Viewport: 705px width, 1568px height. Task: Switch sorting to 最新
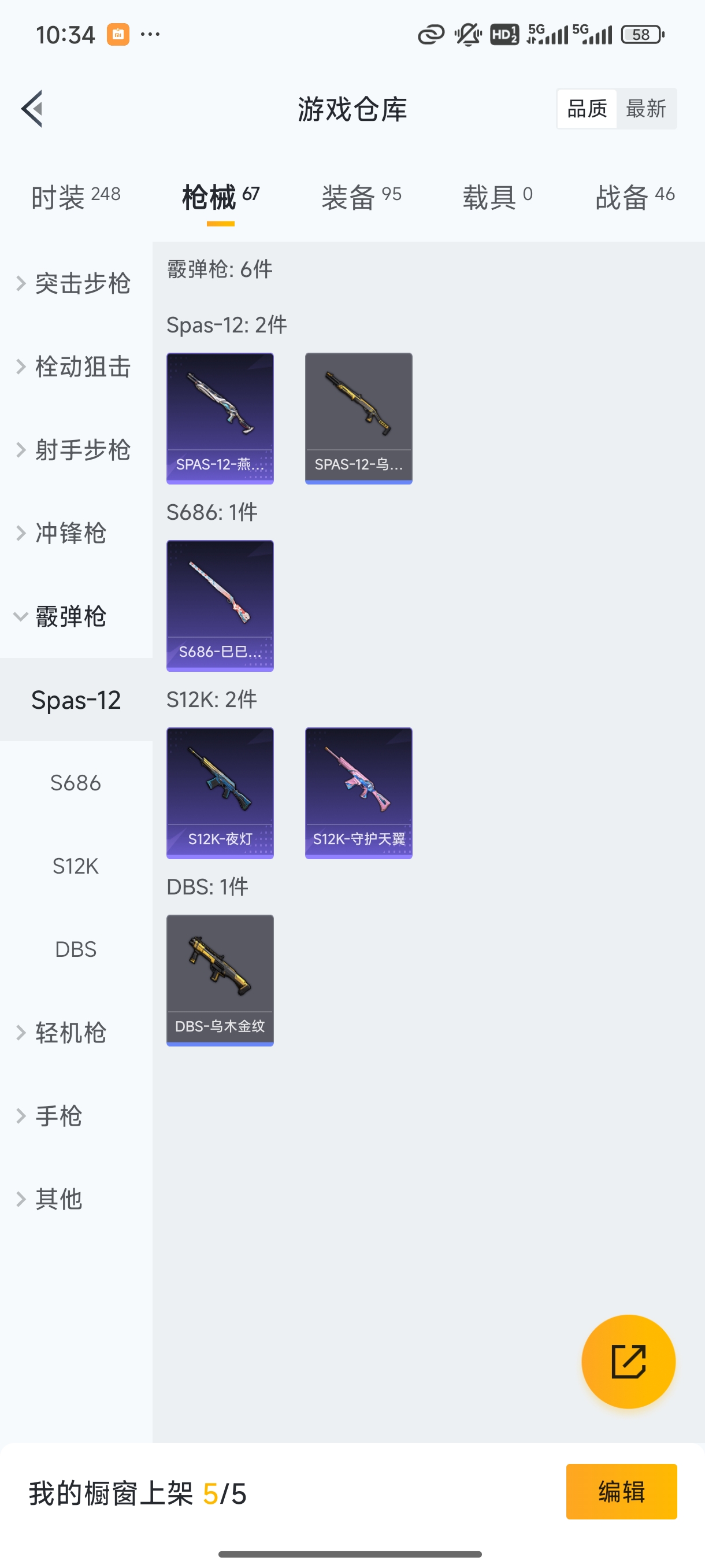click(x=647, y=108)
